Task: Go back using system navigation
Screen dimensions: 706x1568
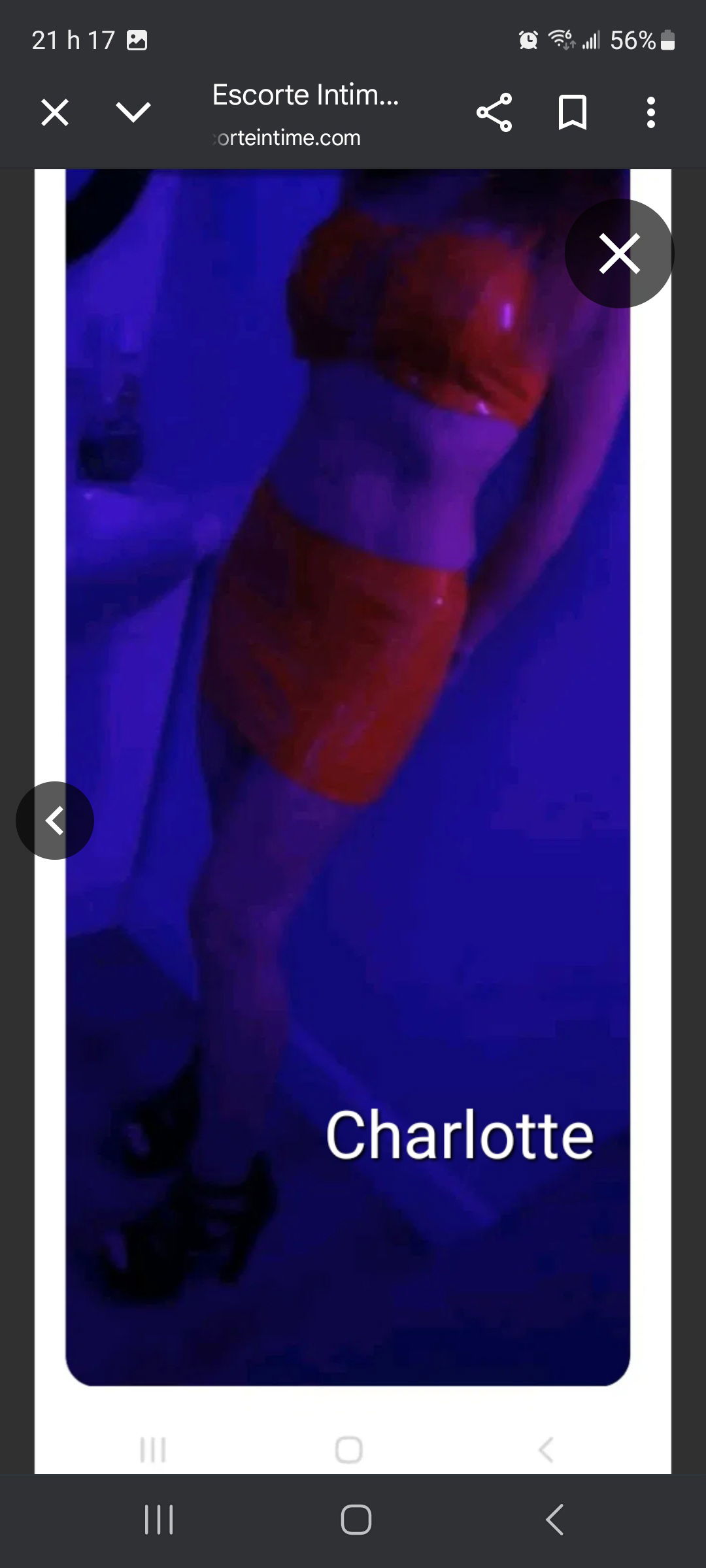Action: (x=554, y=1519)
